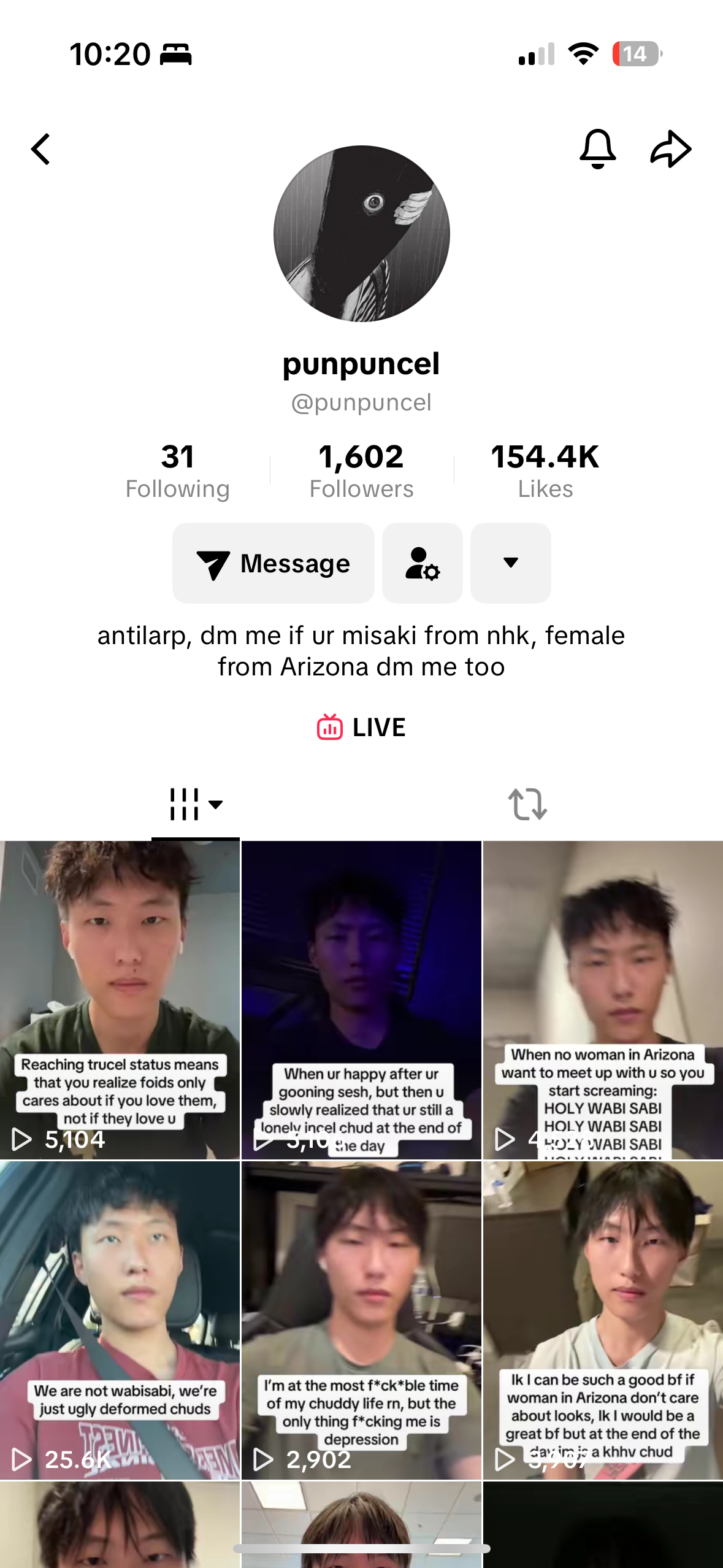Go back from the punpuncel profile
This screenshot has width=723, height=1568.
coord(41,150)
